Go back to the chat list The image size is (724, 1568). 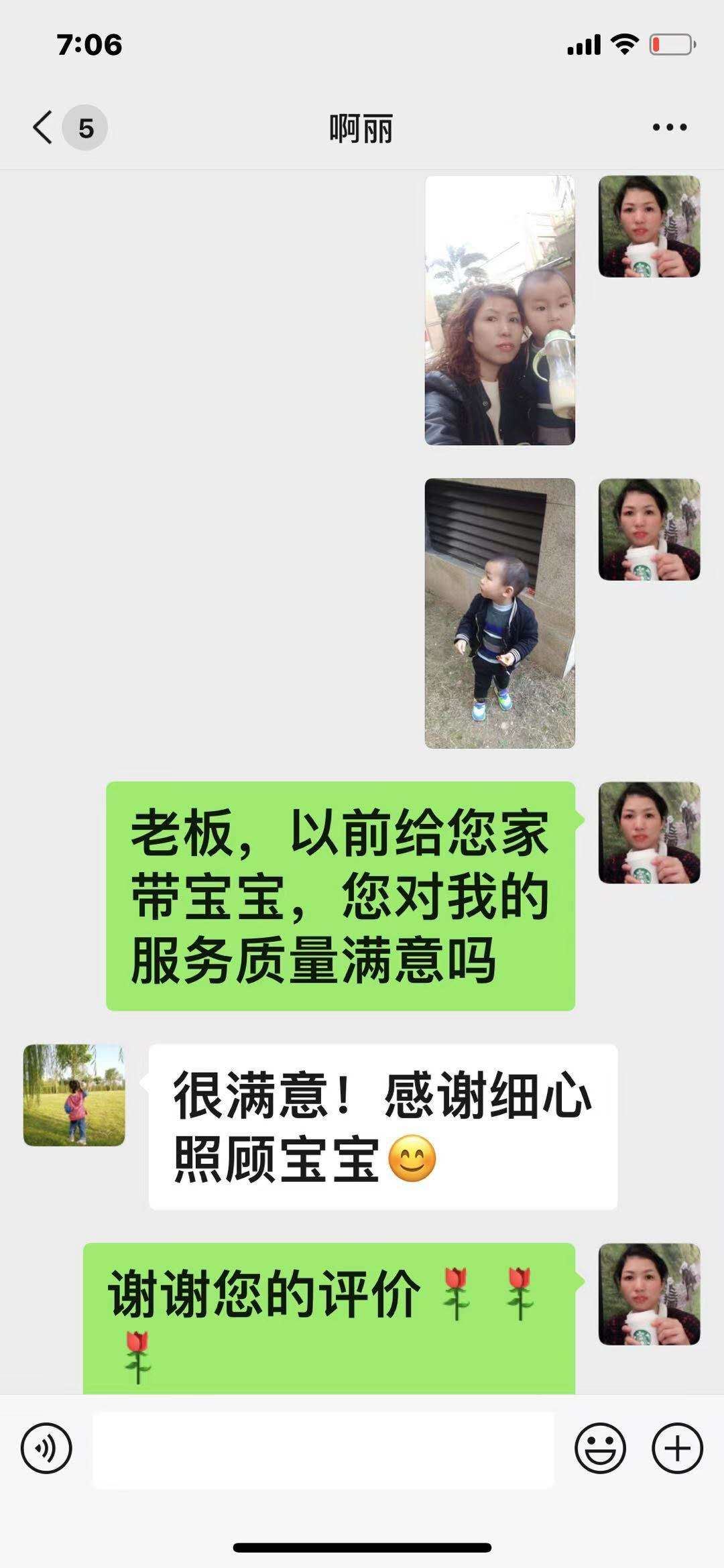44,127
